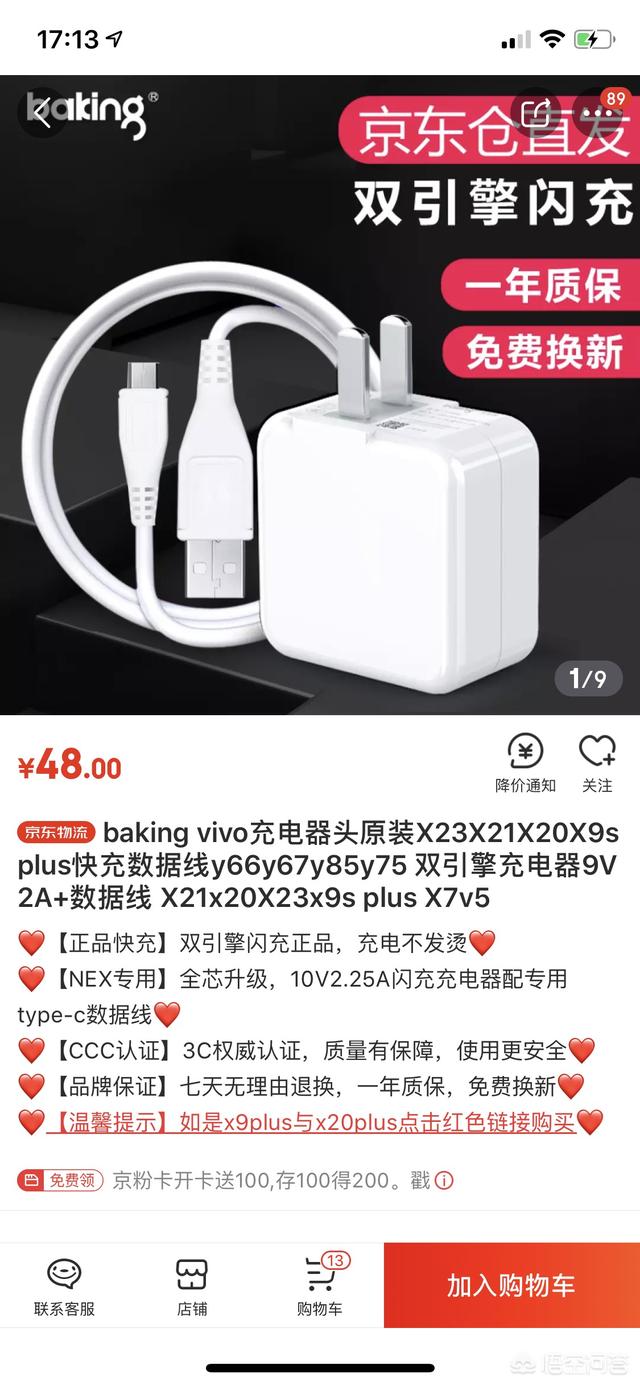Enable 降价通知 price drop alert

(525, 763)
